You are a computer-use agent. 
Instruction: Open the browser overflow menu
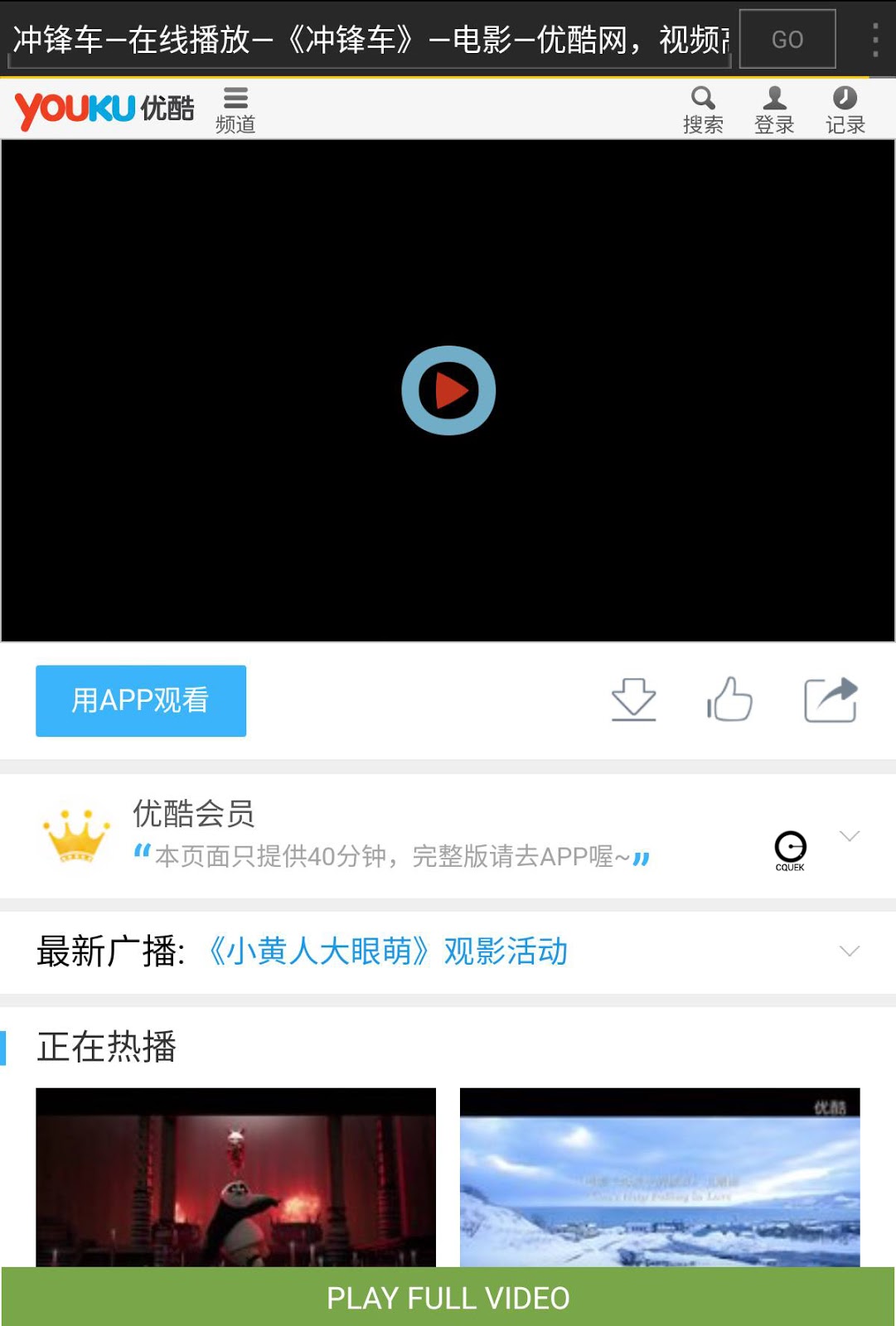pyautogui.click(x=875, y=39)
